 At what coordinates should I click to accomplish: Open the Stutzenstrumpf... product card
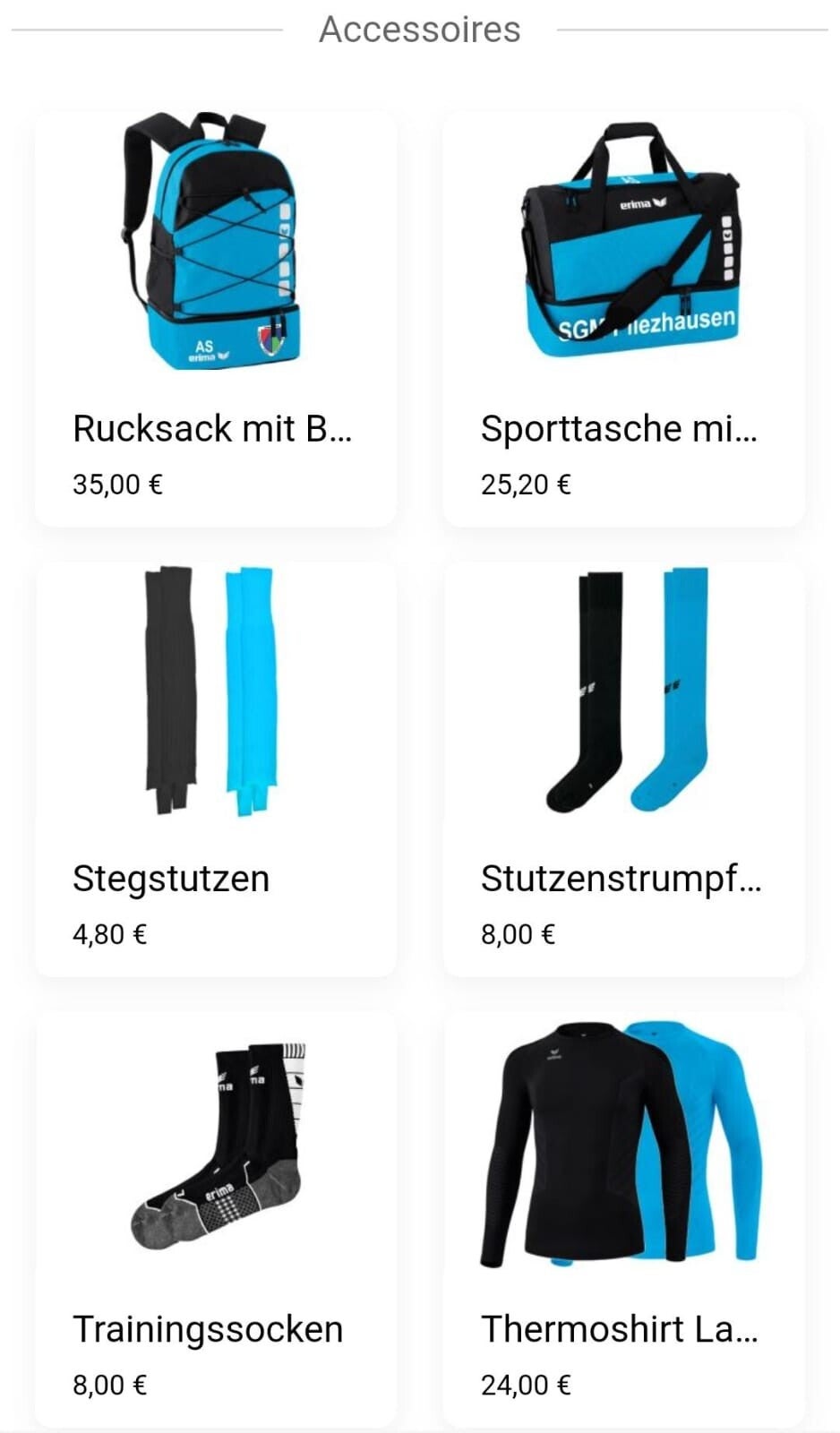(x=623, y=768)
